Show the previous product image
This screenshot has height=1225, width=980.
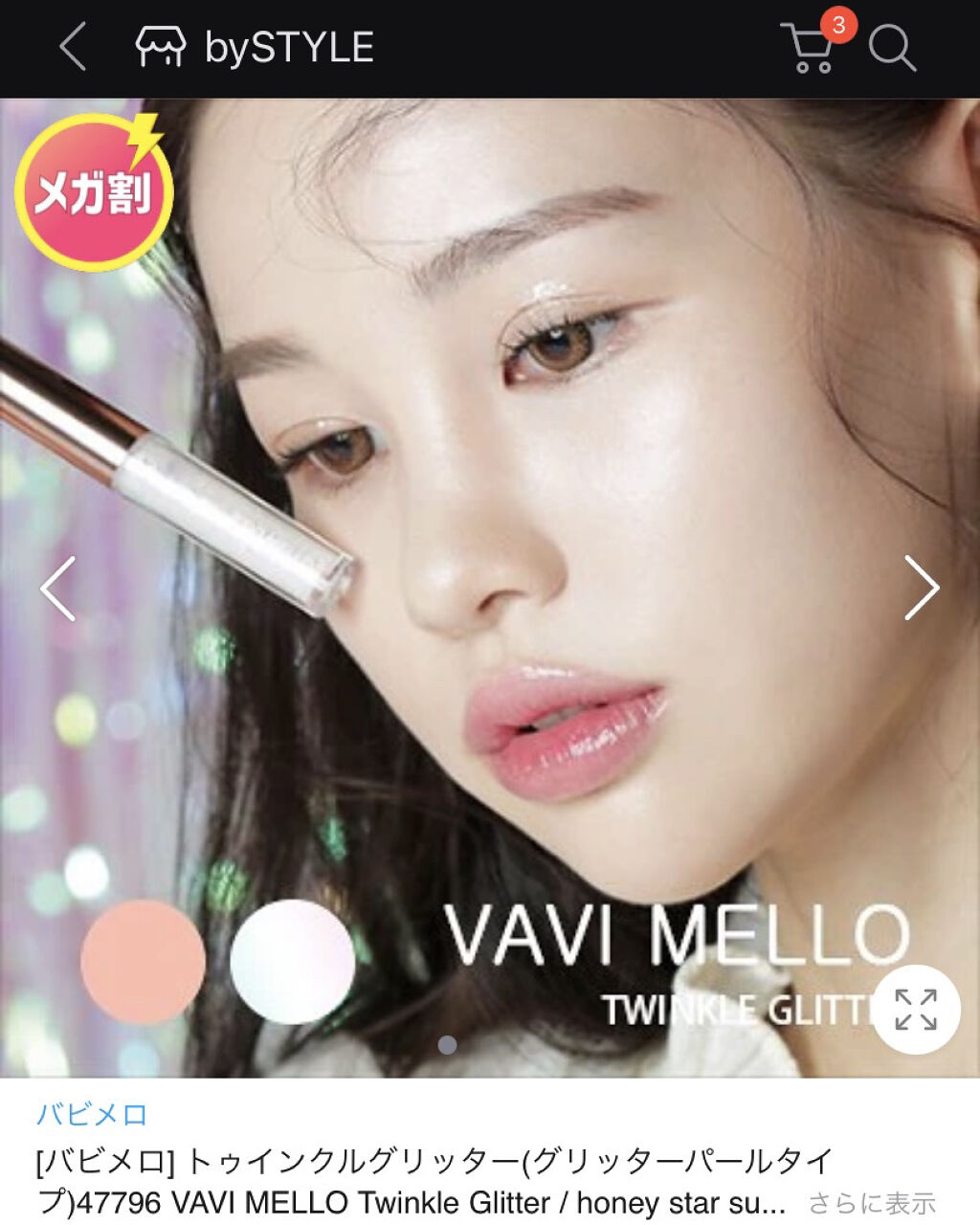(58, 588)
